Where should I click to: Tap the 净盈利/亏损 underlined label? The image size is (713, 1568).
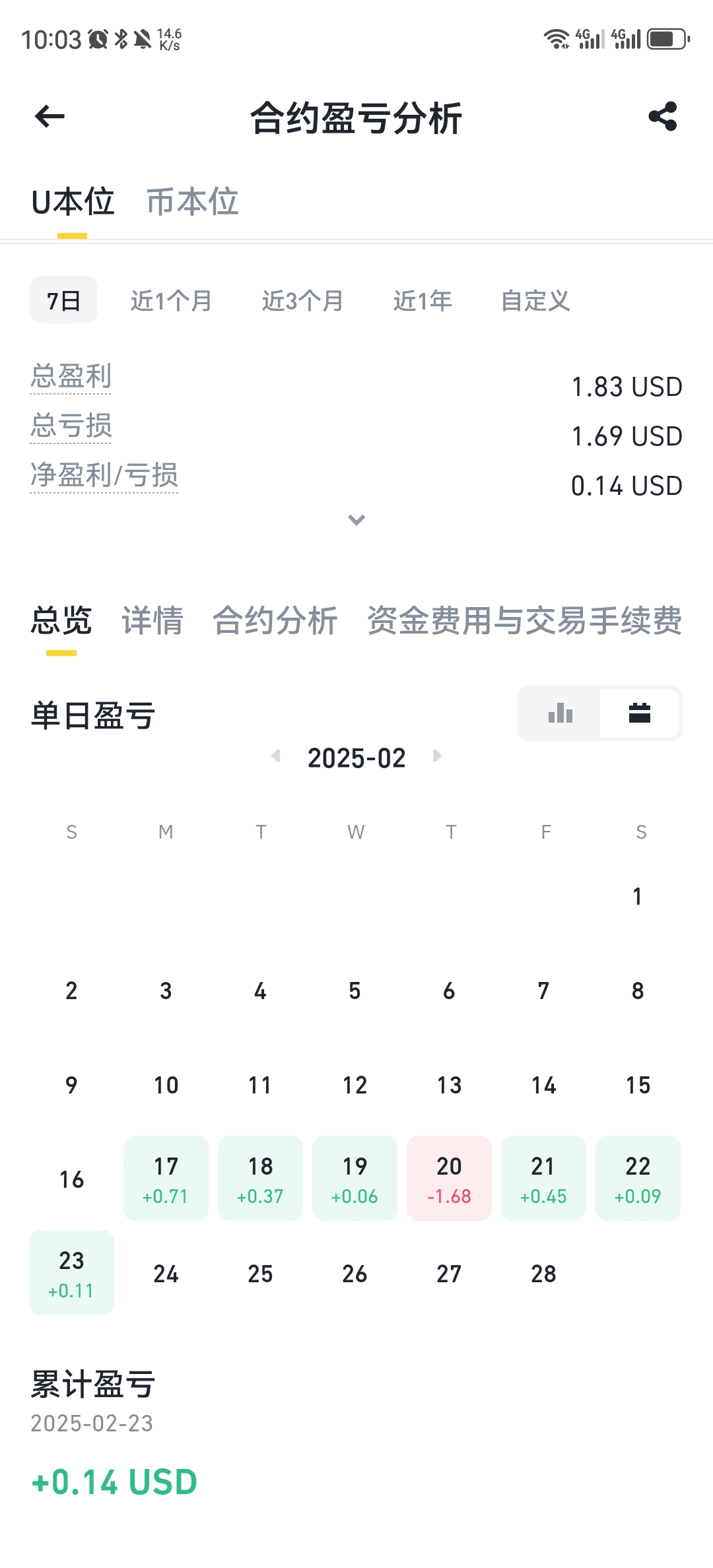104,475
